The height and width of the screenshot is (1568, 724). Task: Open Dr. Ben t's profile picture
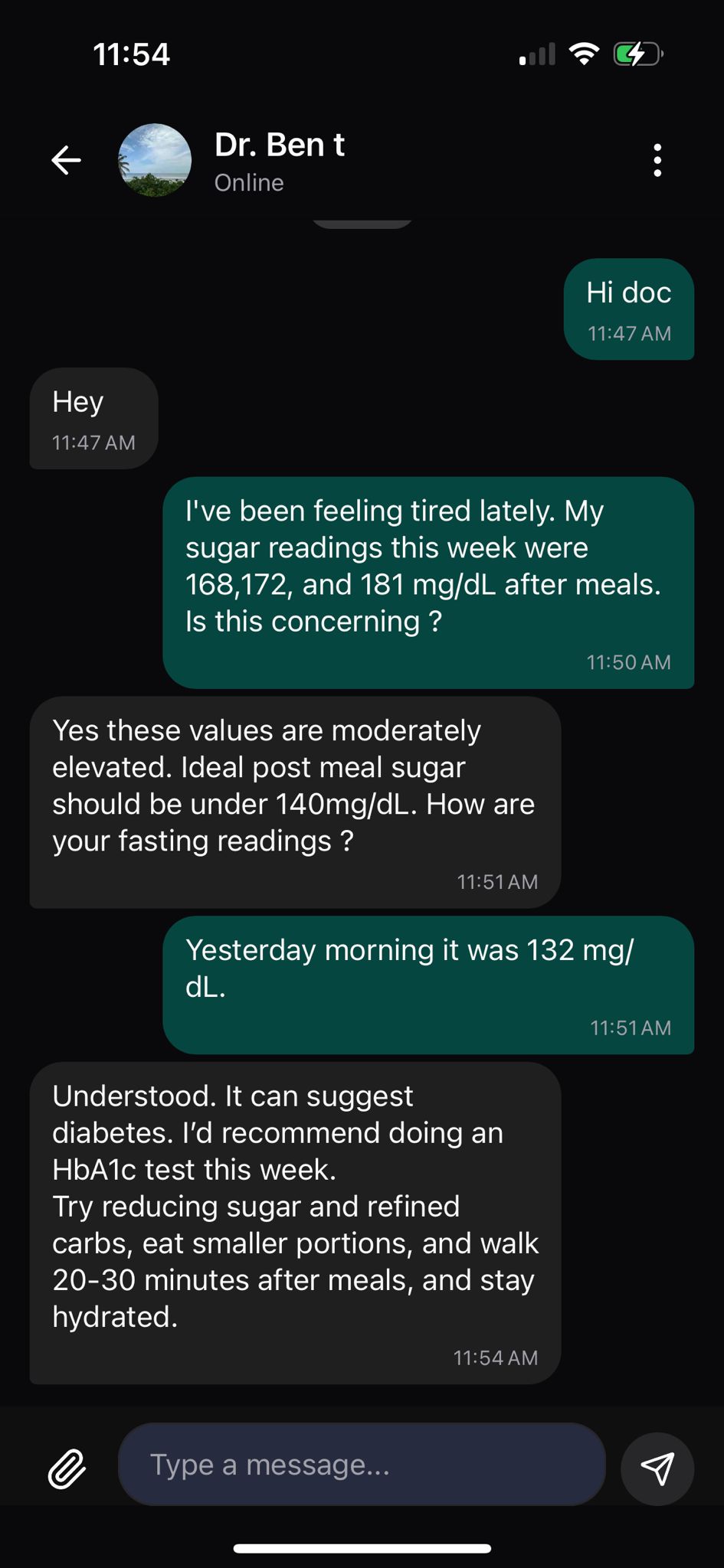[155, 160]
